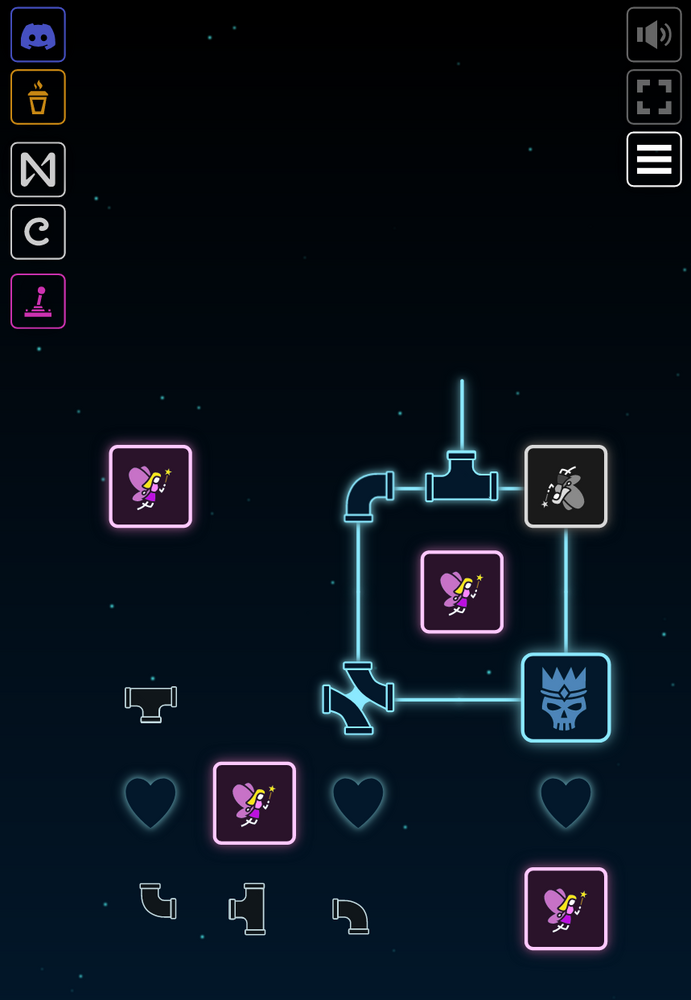This screenshot has height=1000, width=691.
Task: Open the pink joystick games icon
Action: point(38,301)
